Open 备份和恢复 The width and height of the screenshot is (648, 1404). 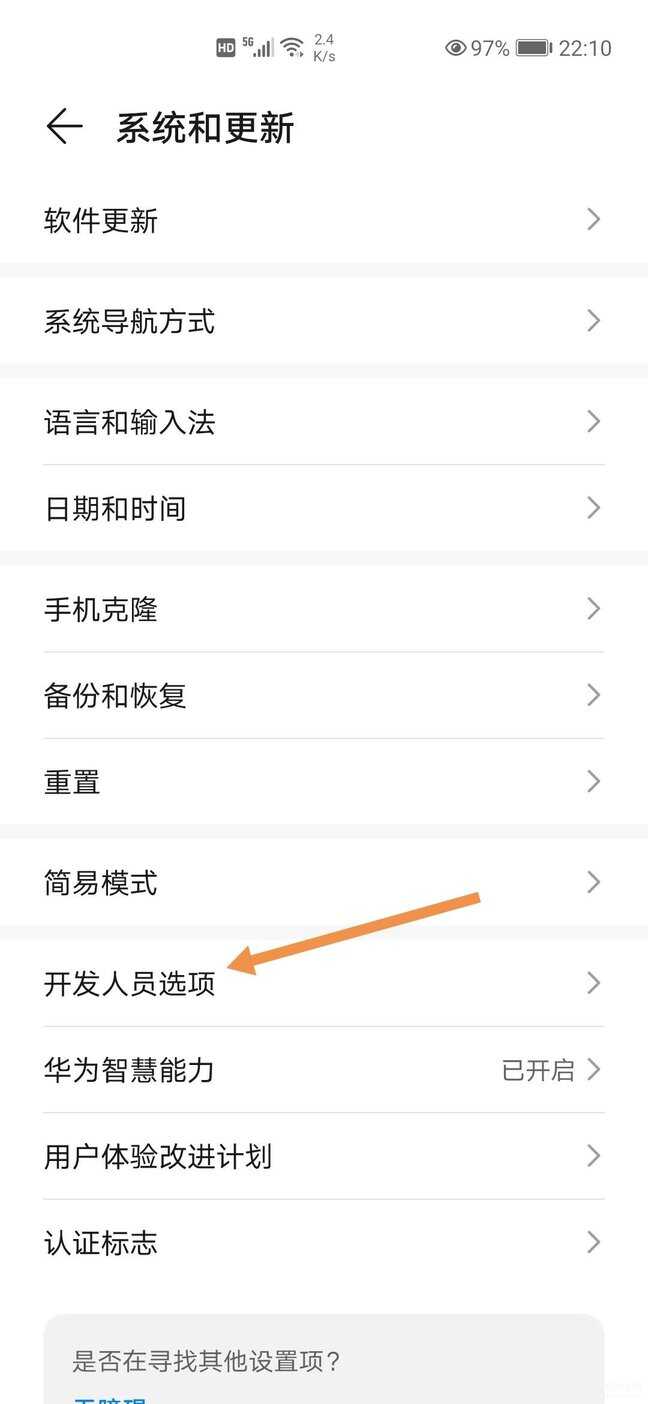pyautogui.click(x=323, y=695)
